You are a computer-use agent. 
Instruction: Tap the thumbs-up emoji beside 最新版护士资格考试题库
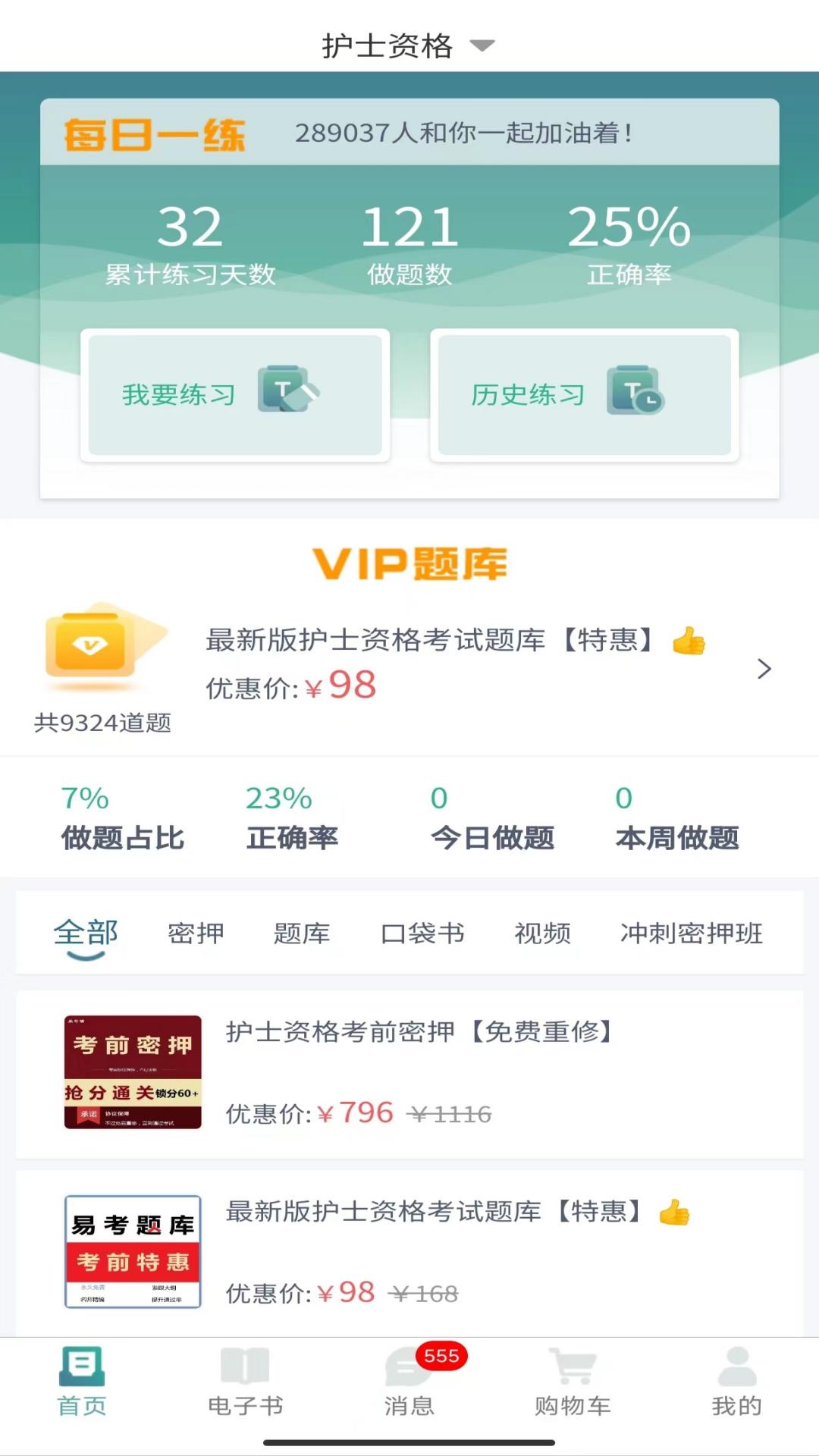click(x=689, y=639)
